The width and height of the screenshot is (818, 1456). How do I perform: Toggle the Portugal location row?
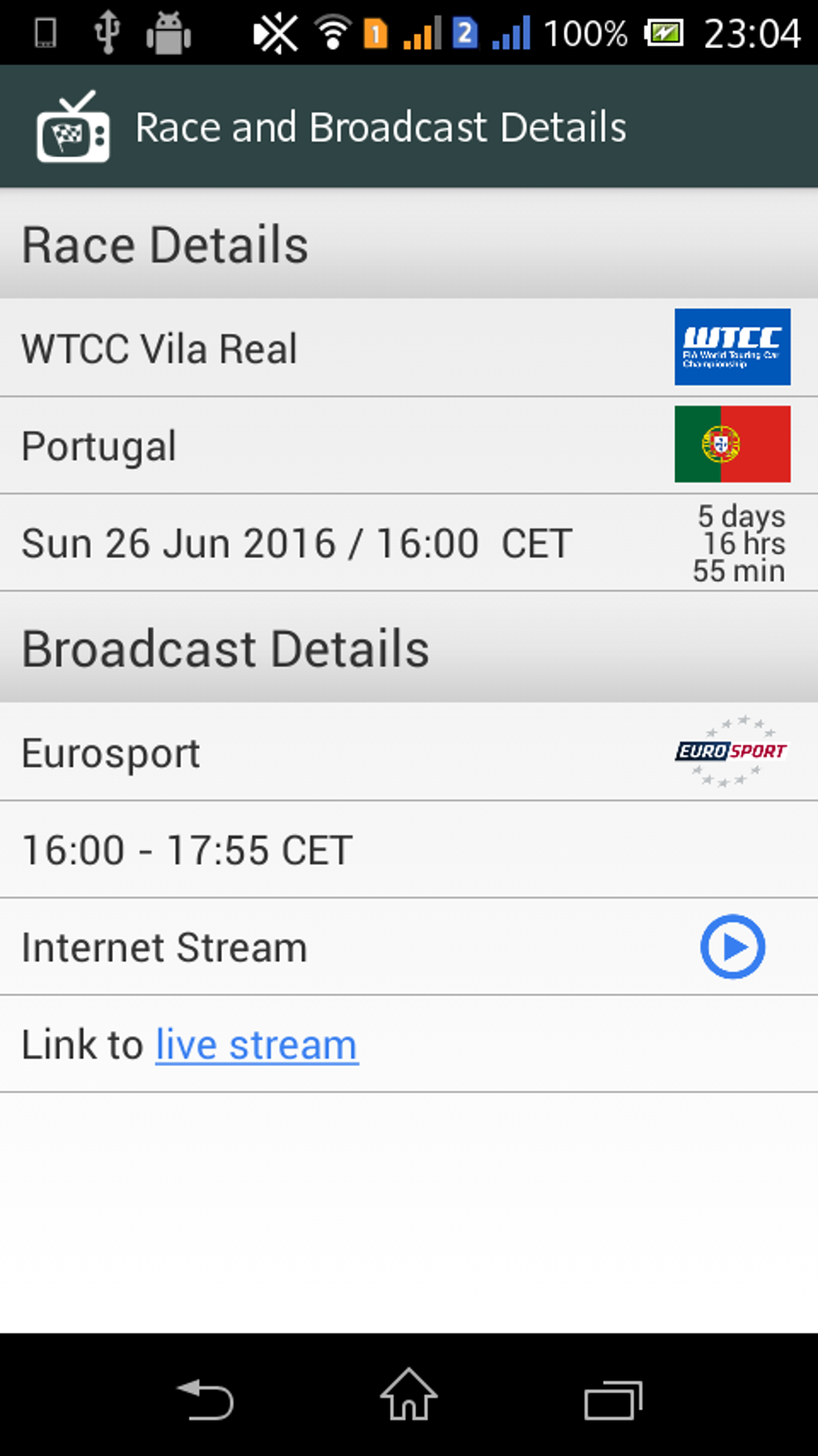point(321,445)
